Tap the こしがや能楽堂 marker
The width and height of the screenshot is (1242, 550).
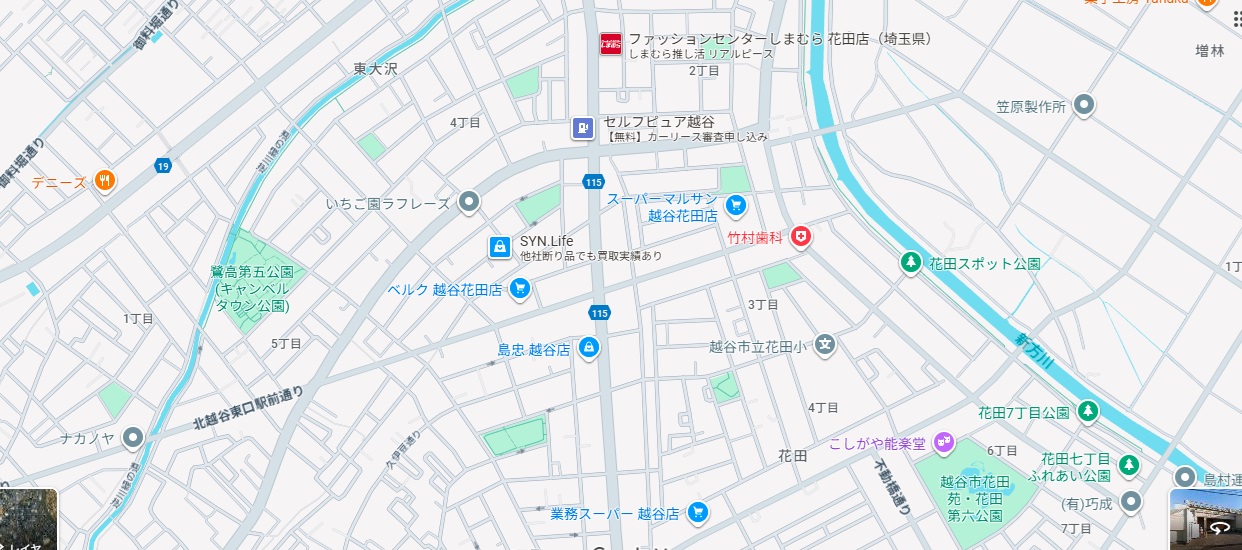point(943,442)
